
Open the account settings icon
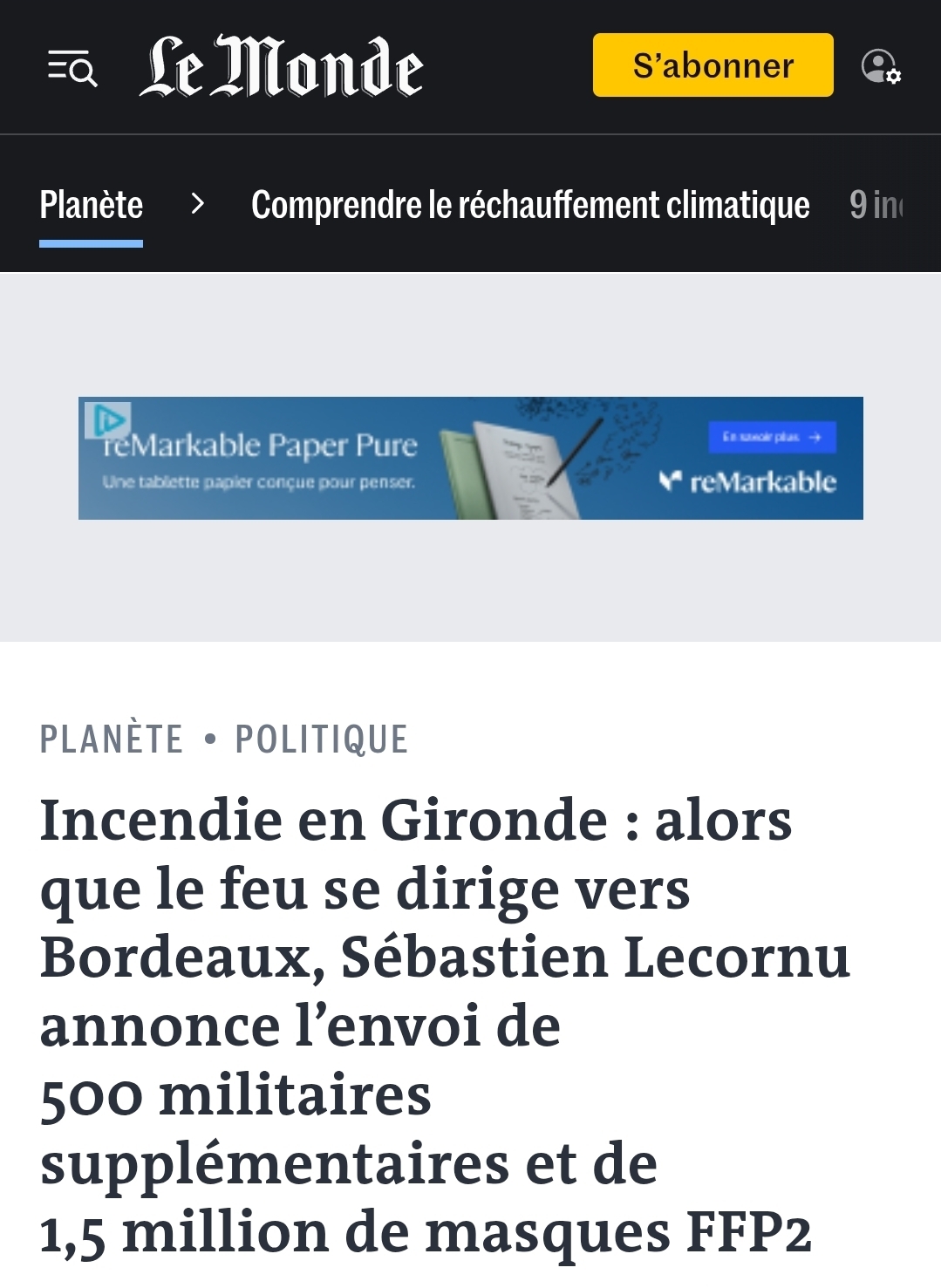(881, 66)
